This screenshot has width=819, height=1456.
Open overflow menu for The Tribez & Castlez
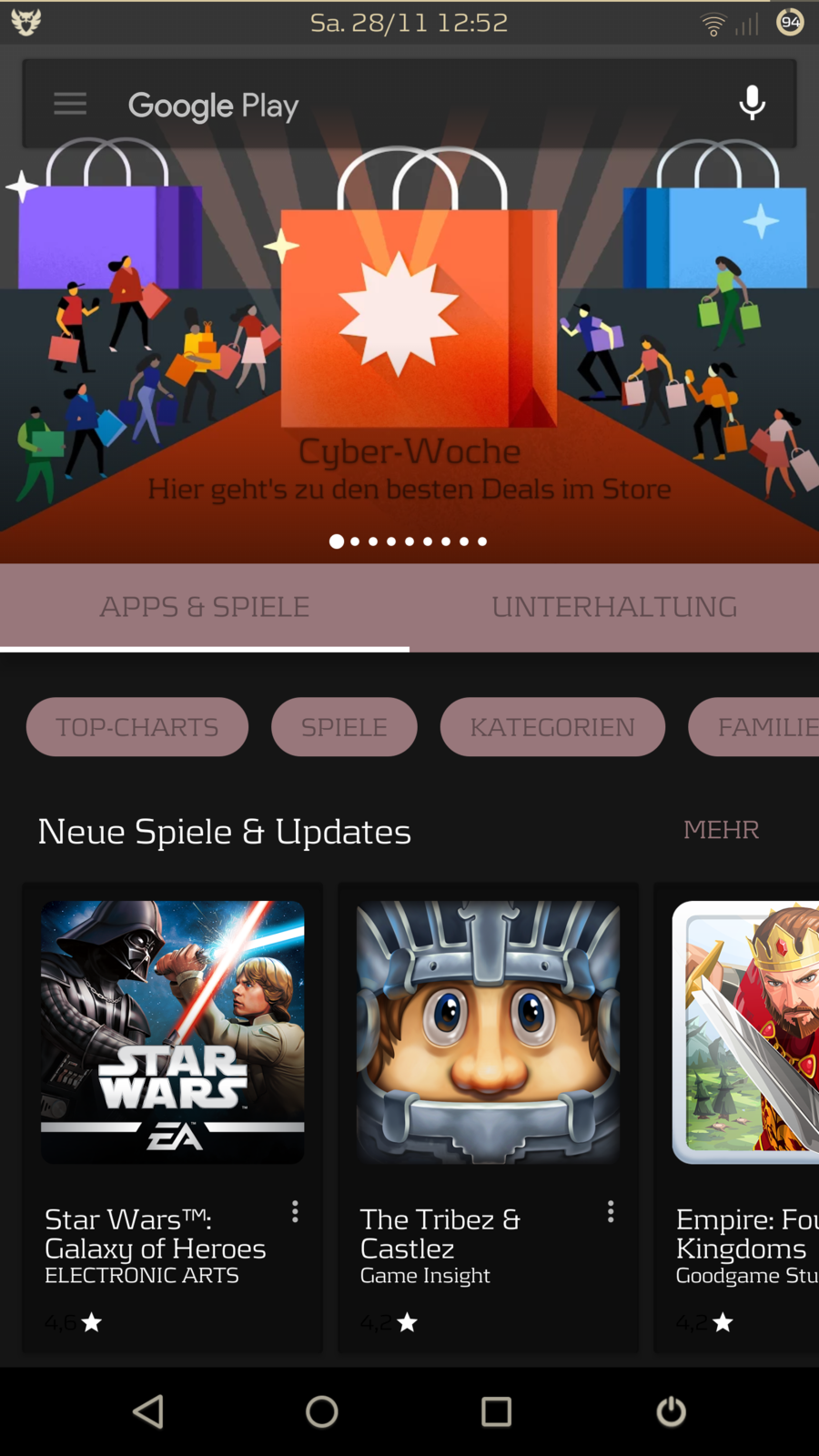[x=611, y=1211]
